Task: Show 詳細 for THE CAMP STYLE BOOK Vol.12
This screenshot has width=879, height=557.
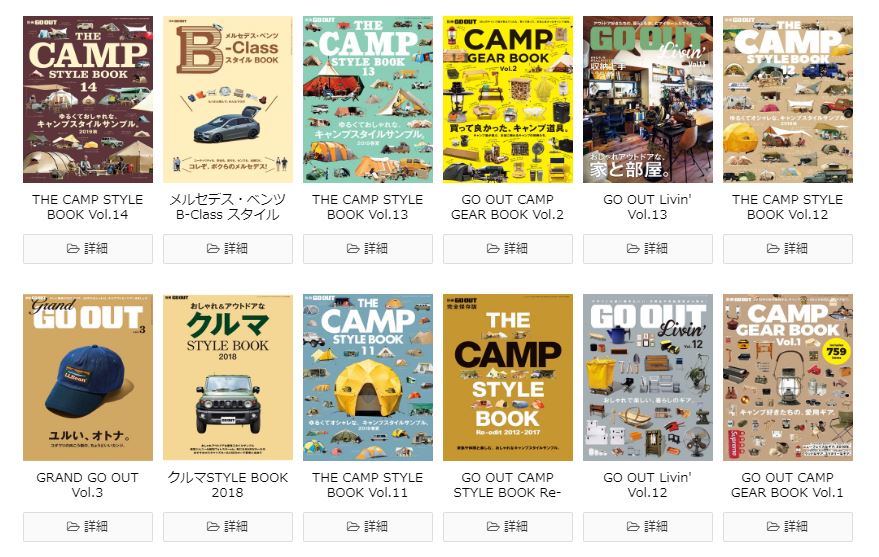Action: point(788,248)
